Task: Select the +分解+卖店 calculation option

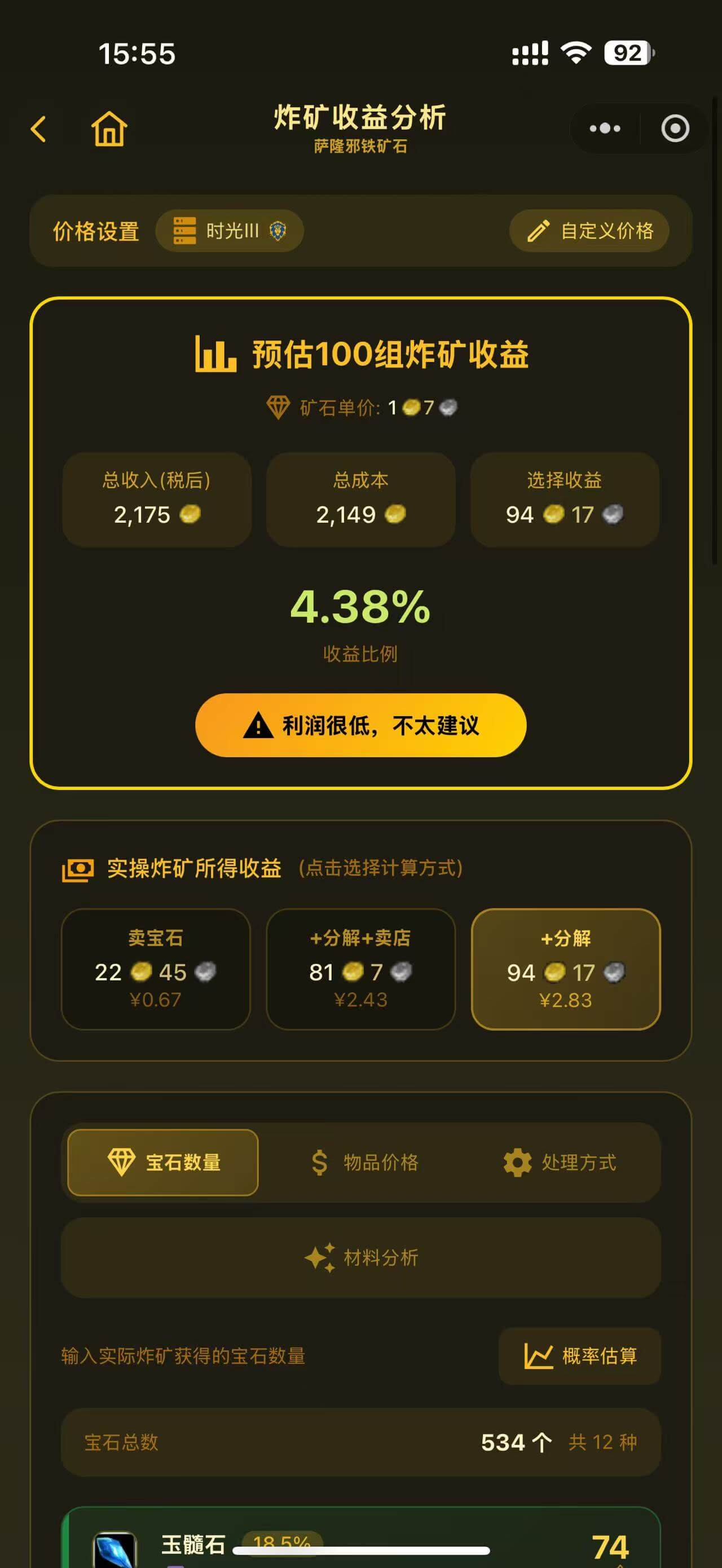Action: [x=360, y=969]
